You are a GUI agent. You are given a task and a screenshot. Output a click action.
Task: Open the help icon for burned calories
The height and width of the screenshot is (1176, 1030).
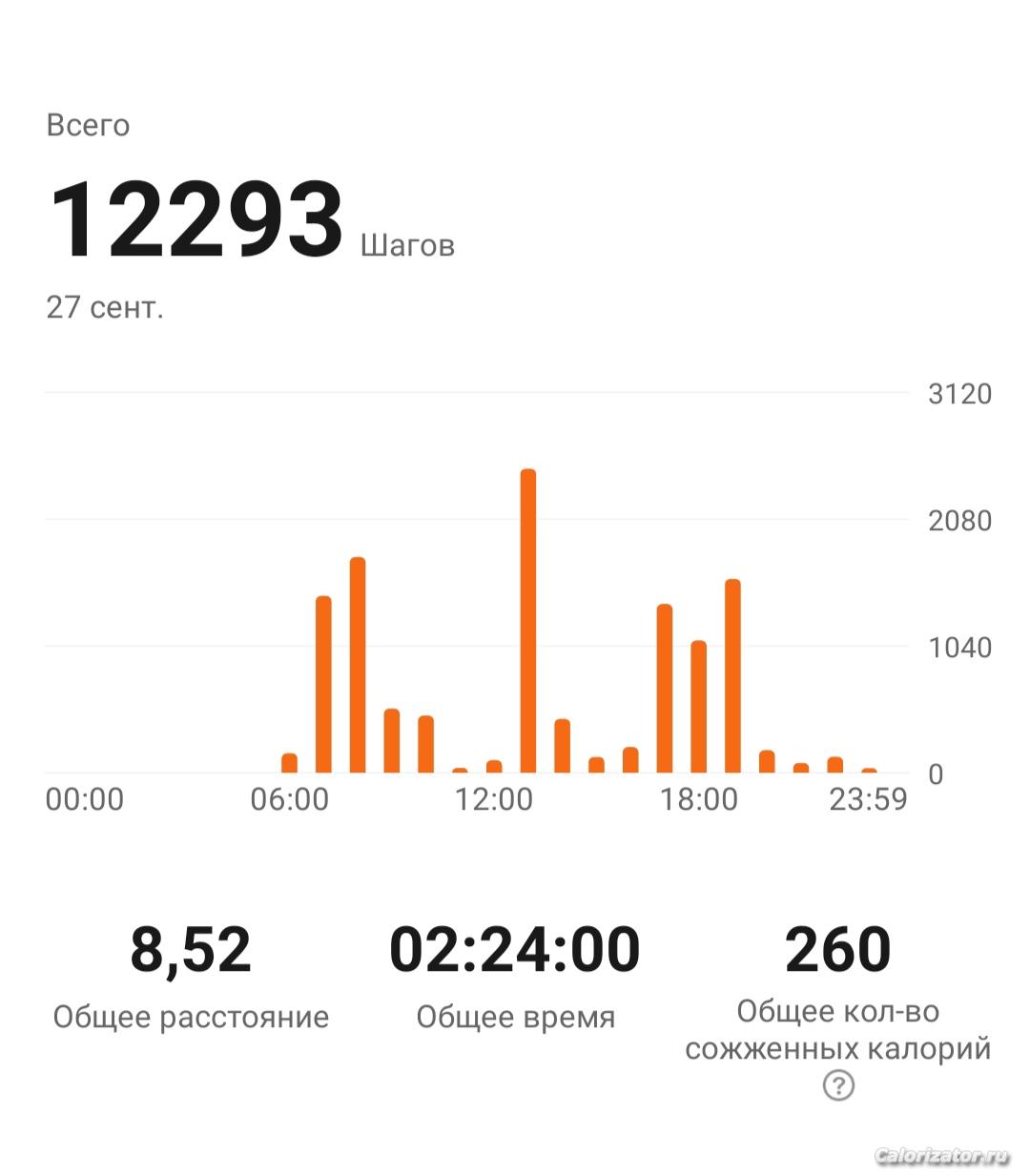838,1085
